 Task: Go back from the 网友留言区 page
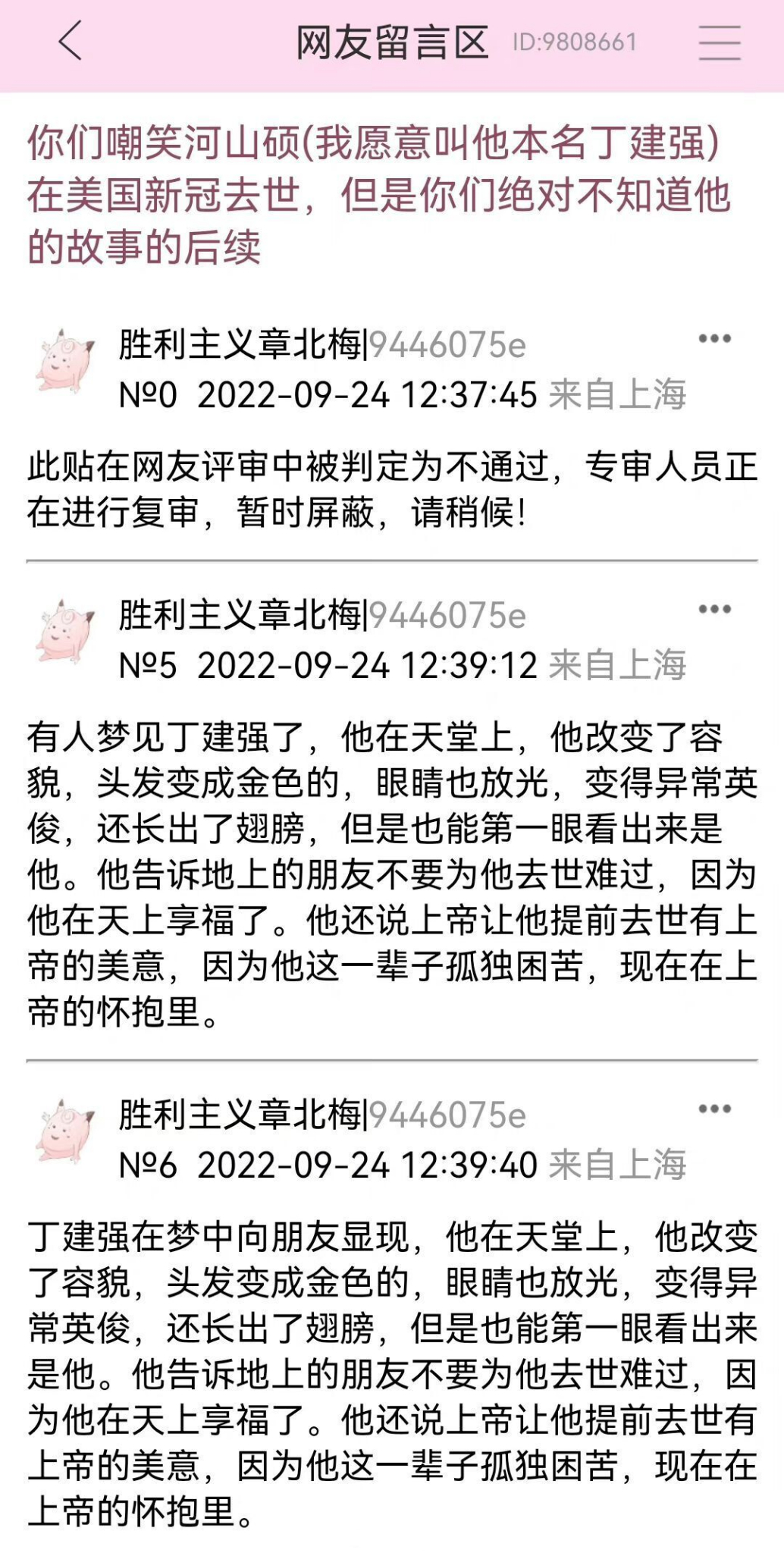coord(71,42)
